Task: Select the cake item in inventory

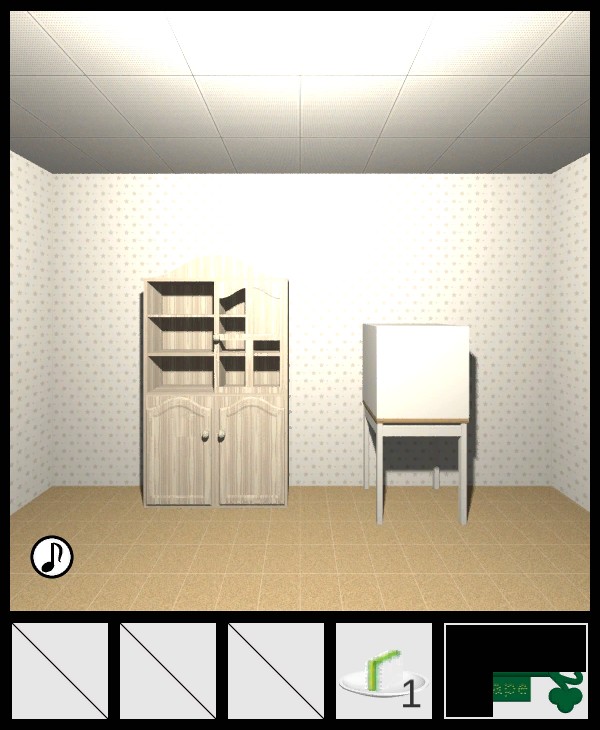Action: 383,671
